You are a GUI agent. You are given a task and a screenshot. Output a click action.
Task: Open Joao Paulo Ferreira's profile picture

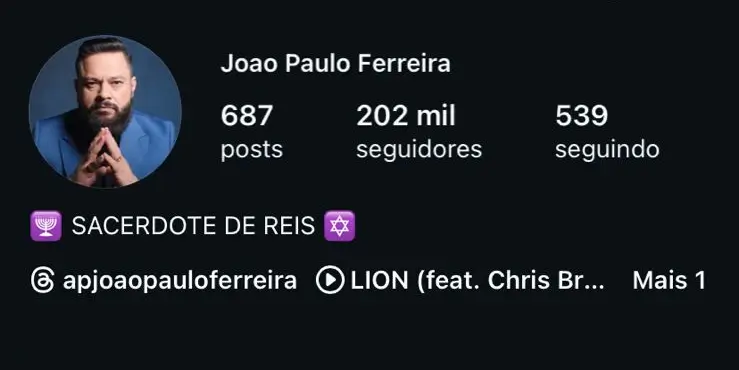(x=105, y=112)
